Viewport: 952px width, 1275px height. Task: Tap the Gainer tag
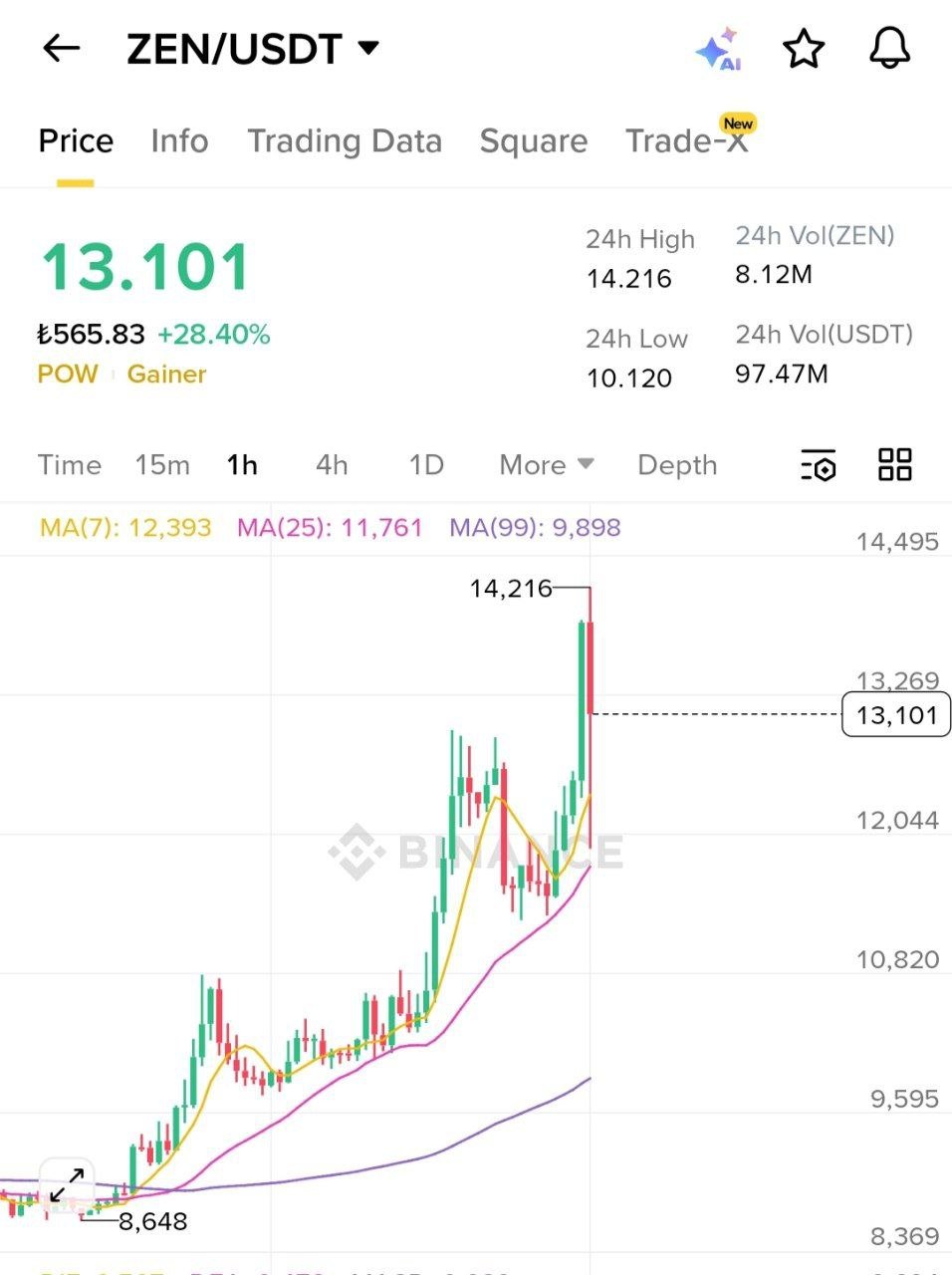coord(166,375)
